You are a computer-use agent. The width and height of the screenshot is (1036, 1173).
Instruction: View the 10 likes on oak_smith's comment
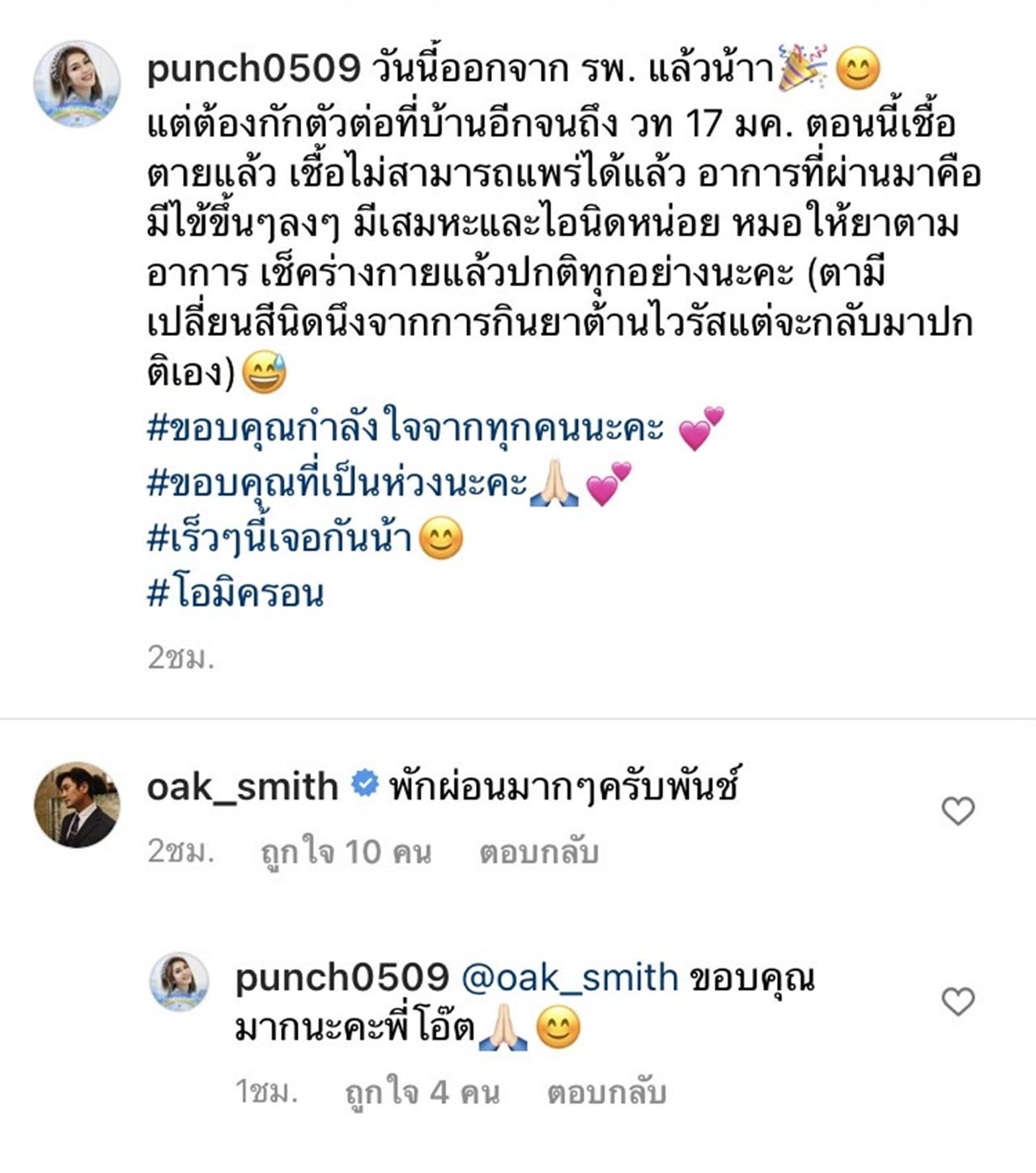[346, 852]
